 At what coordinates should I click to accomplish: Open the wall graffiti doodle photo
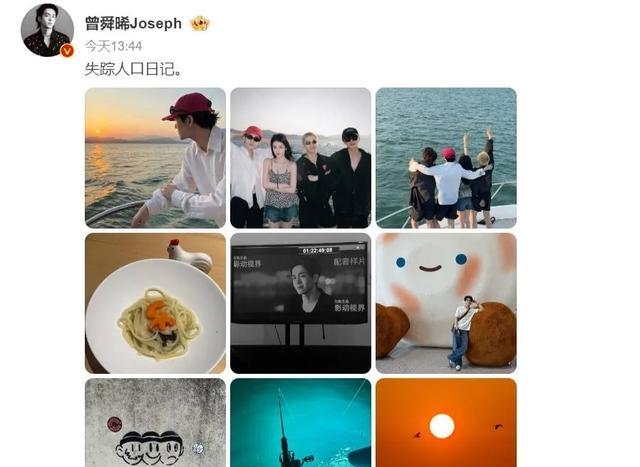[155, 423]
